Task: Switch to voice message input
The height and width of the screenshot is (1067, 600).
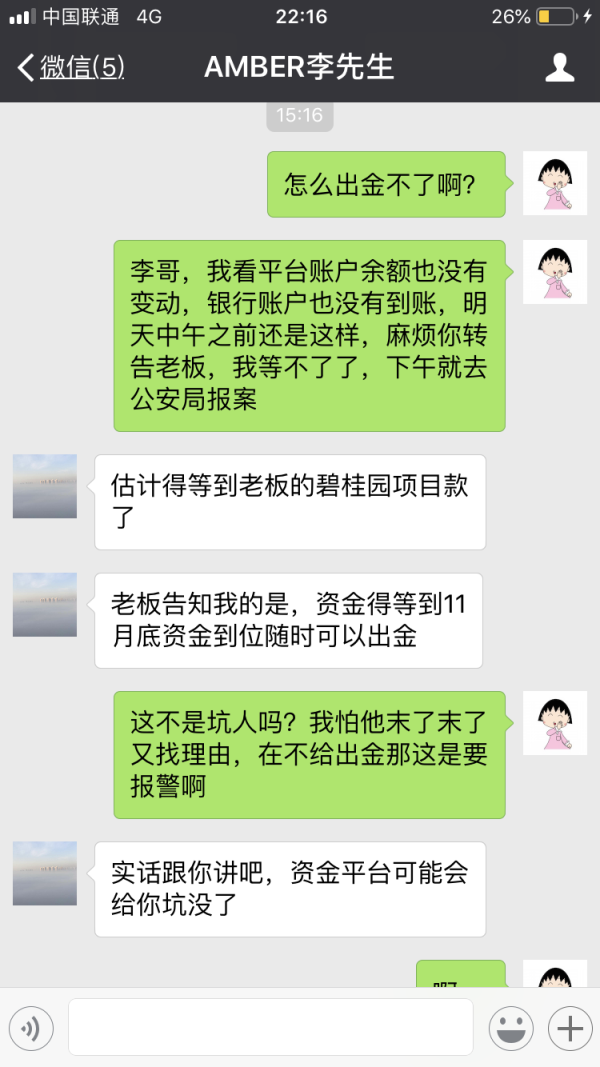Action: pyautogui.click(x=31, y=1028)
